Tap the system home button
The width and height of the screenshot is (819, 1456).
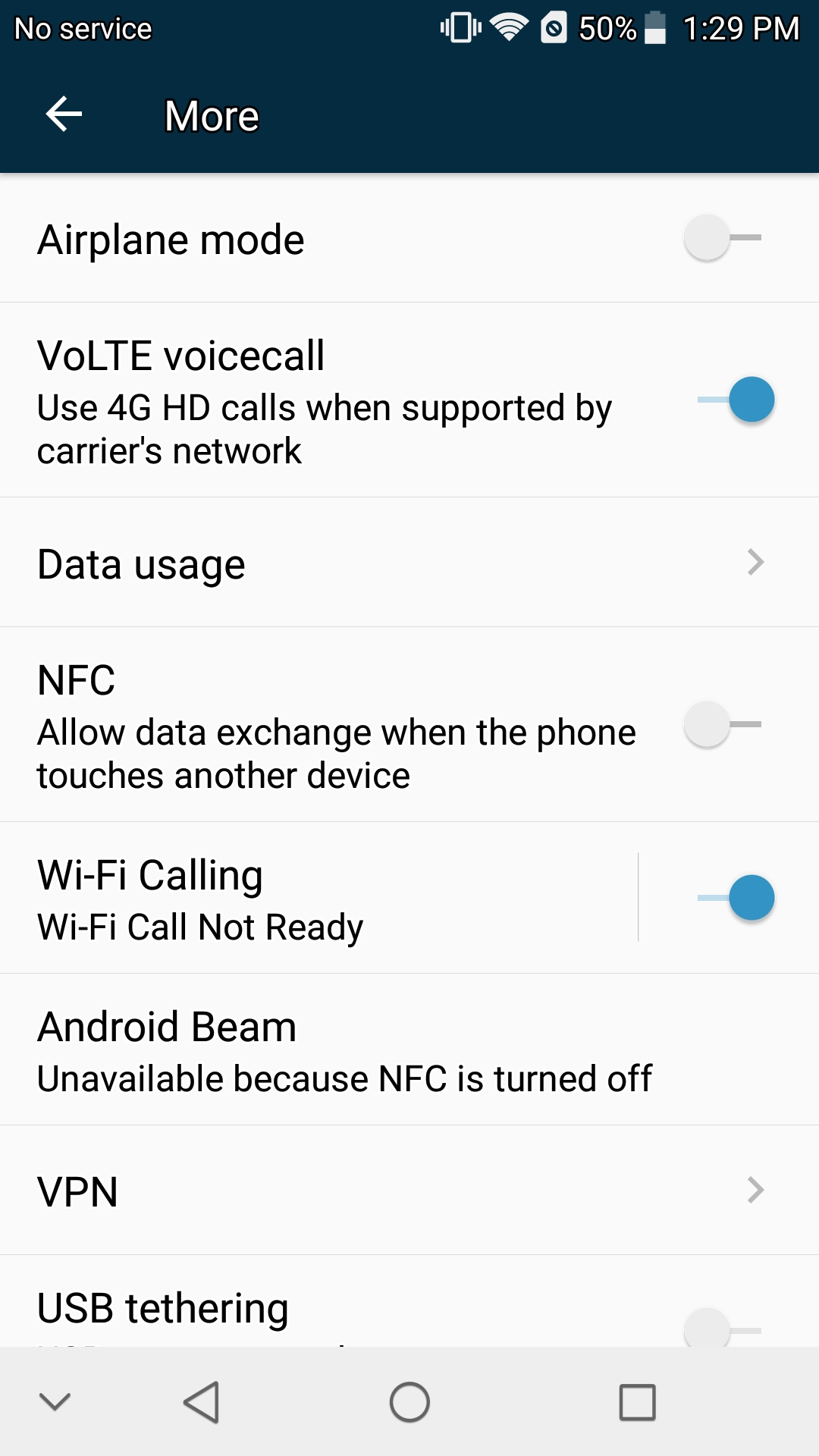click(409, 1402)
